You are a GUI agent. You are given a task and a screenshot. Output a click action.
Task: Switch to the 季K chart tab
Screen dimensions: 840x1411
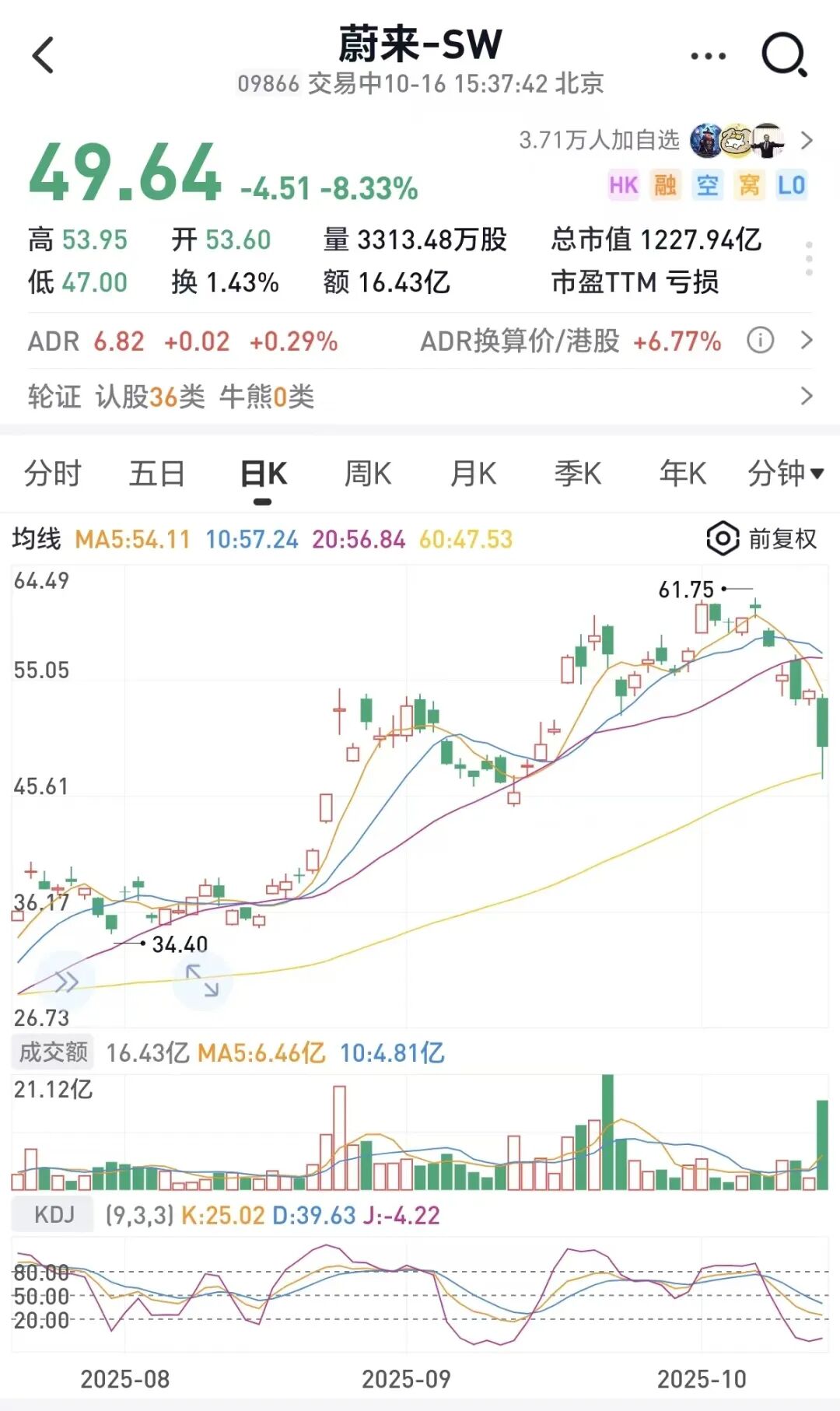point(578,474)
